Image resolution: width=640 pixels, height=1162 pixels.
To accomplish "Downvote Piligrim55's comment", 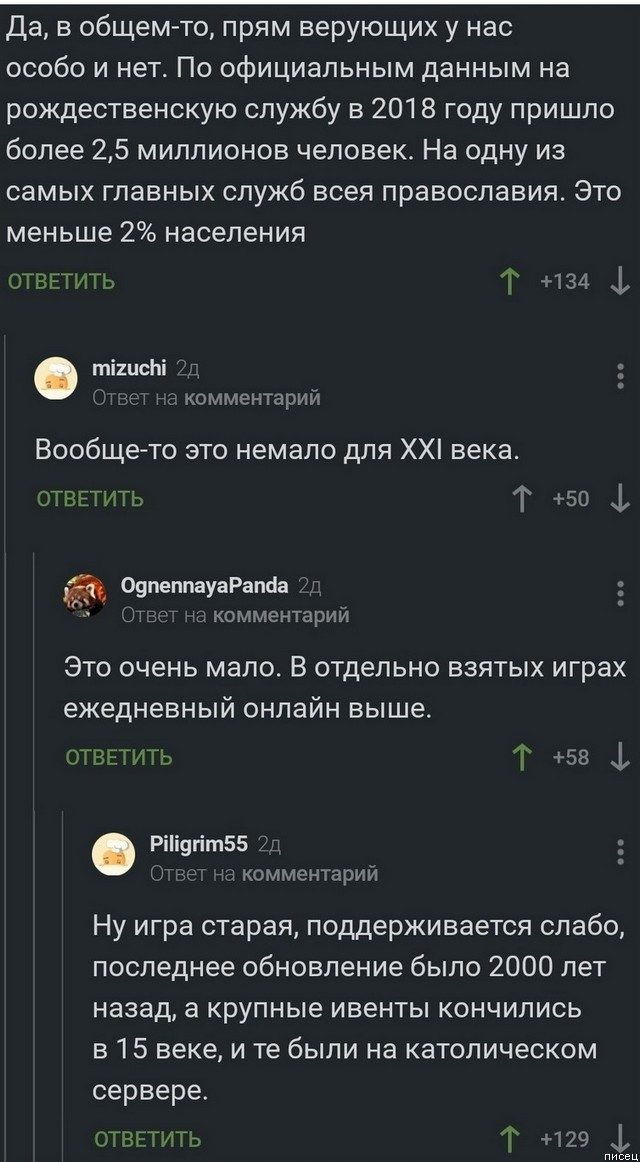I will click(620, 1139).
